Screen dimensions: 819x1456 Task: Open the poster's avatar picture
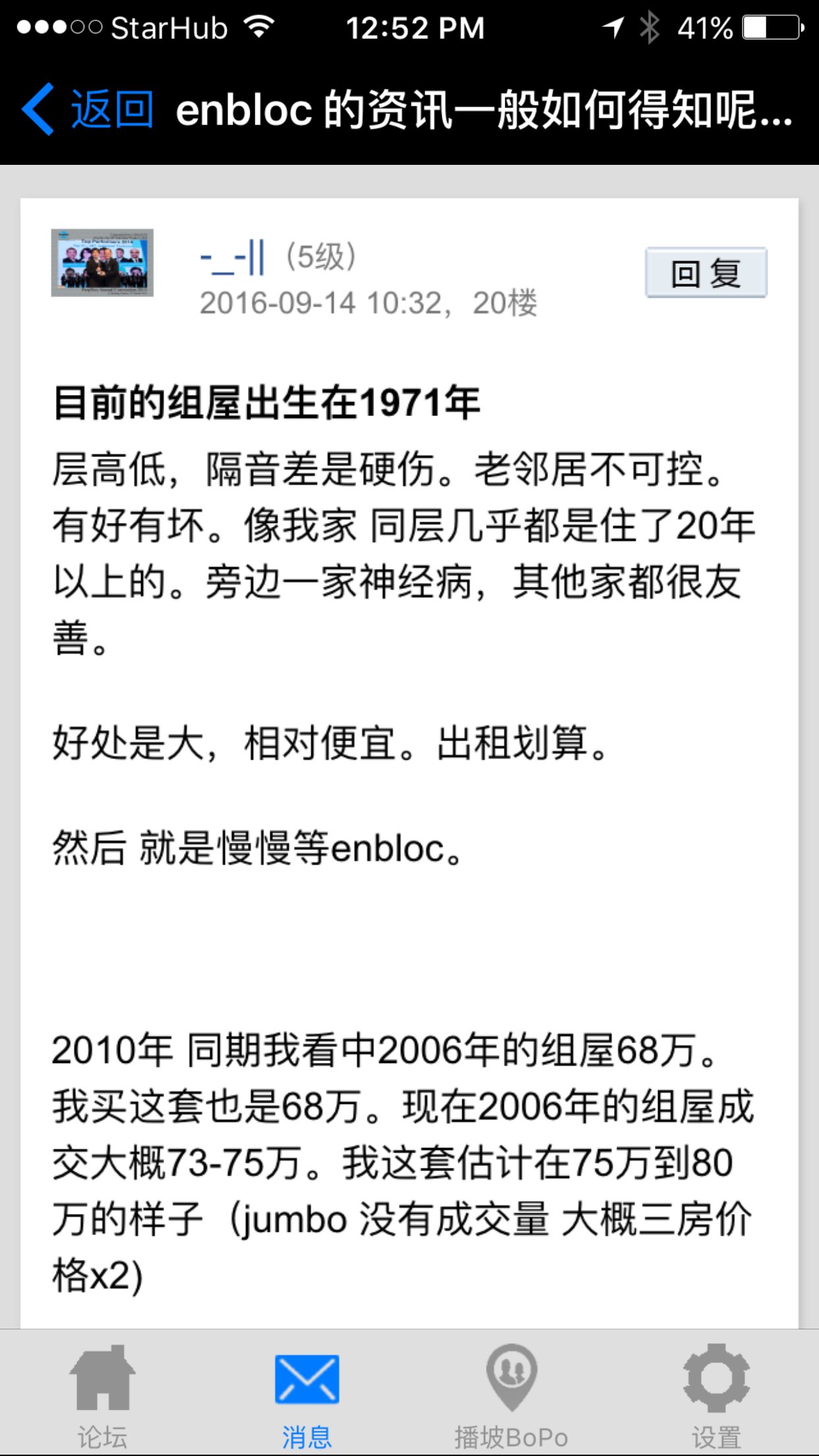coord(102,262)
